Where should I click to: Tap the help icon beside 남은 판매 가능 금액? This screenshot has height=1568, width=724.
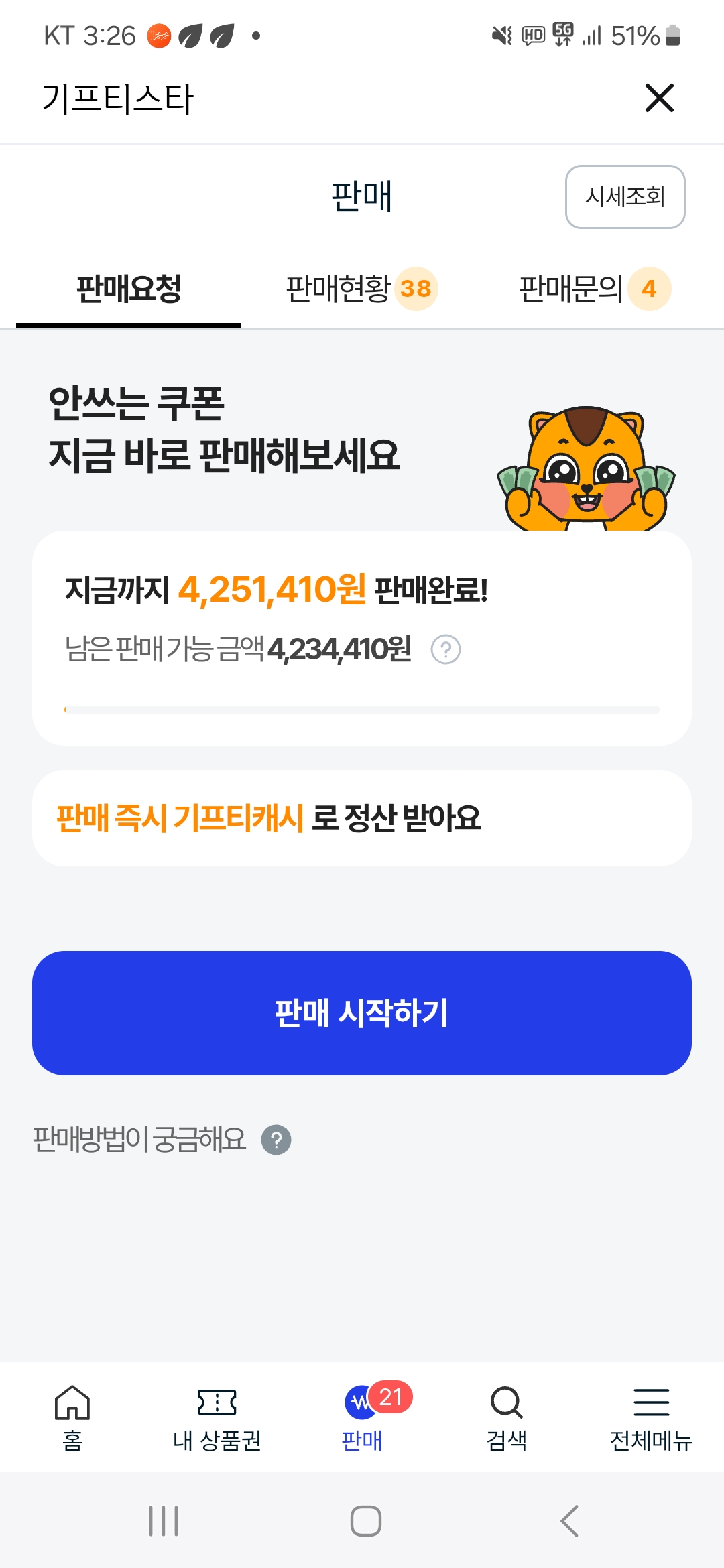pos(446,649)
